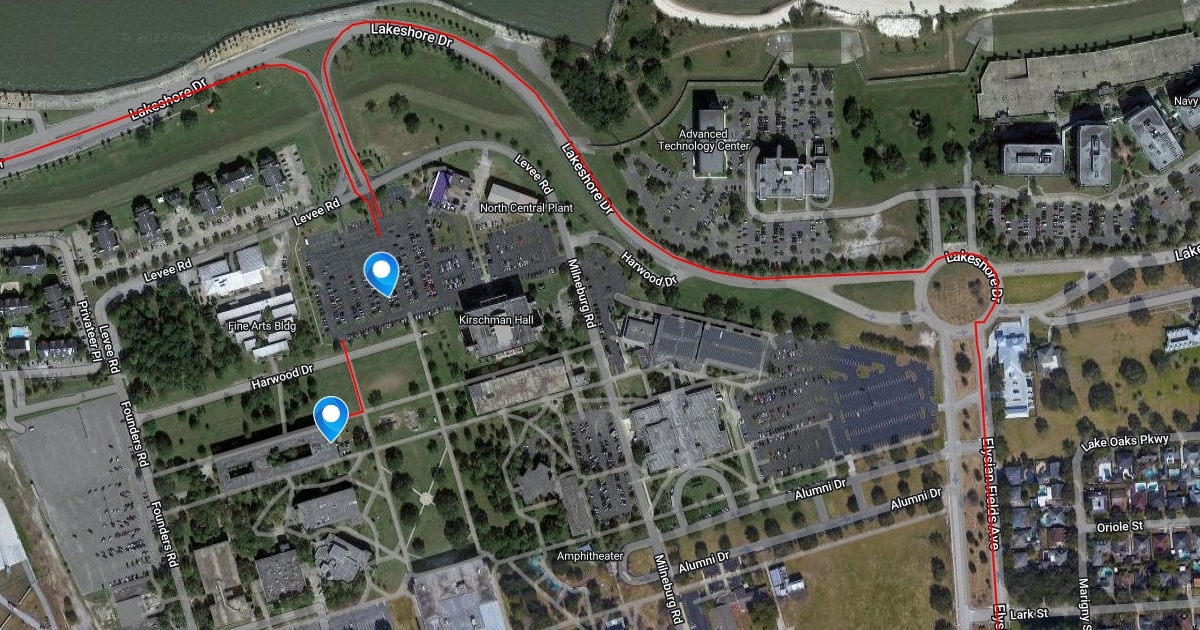
Task: Select the pin on the building below Harwood Dr
Action: click(331, 418)
